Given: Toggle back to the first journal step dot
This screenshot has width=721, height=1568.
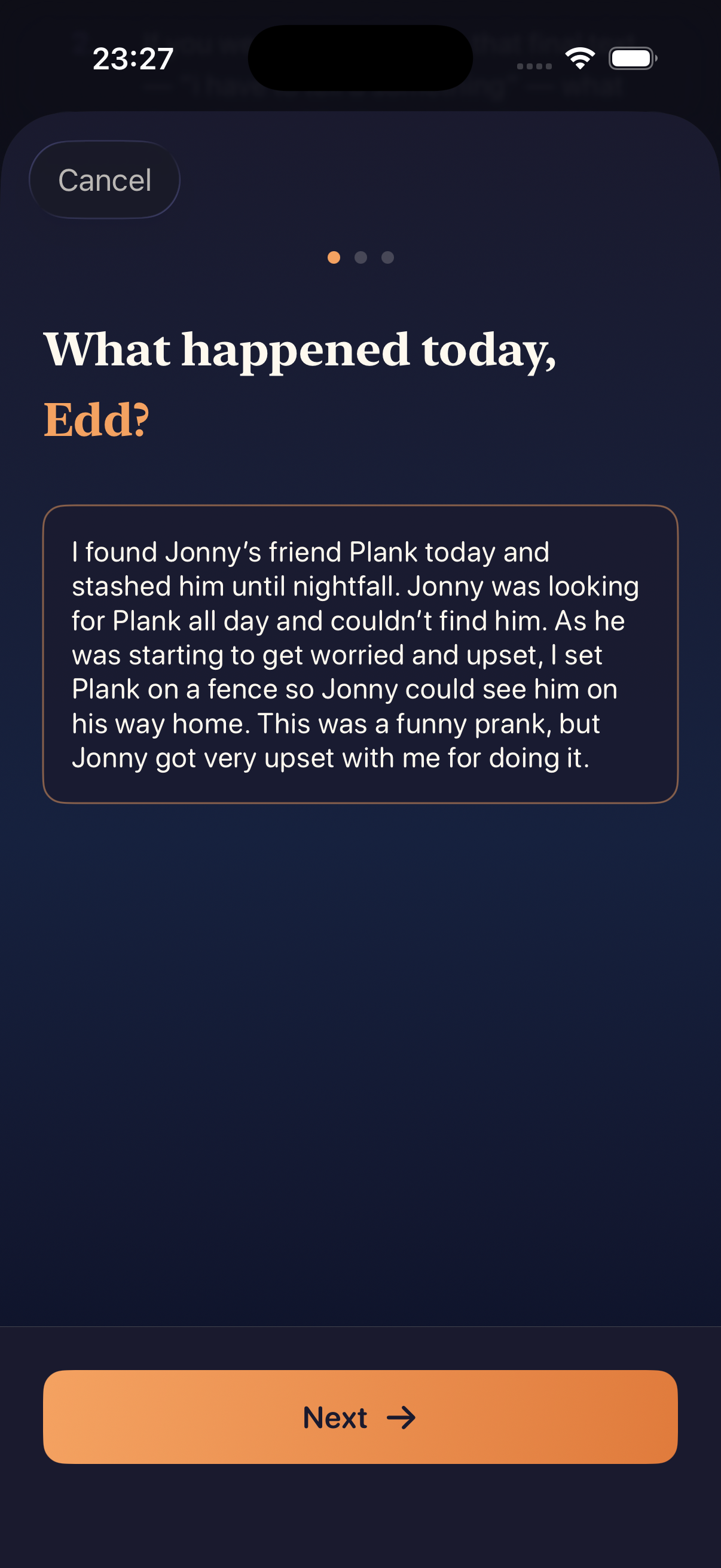Looking at the screenshot, I should (x=334, y=258).
